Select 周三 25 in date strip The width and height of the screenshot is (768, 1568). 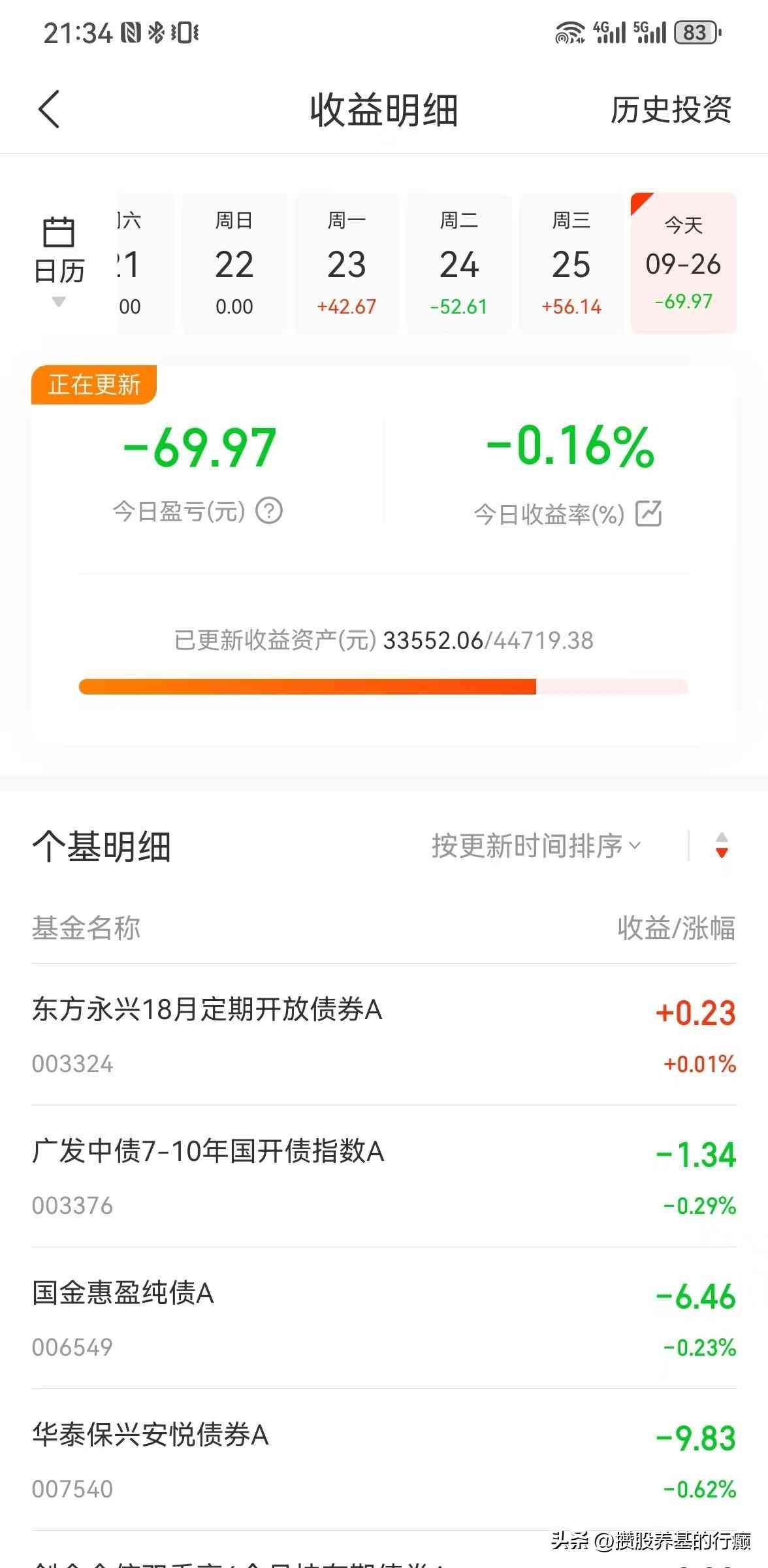pyautogui.click(x=571, y=263)
